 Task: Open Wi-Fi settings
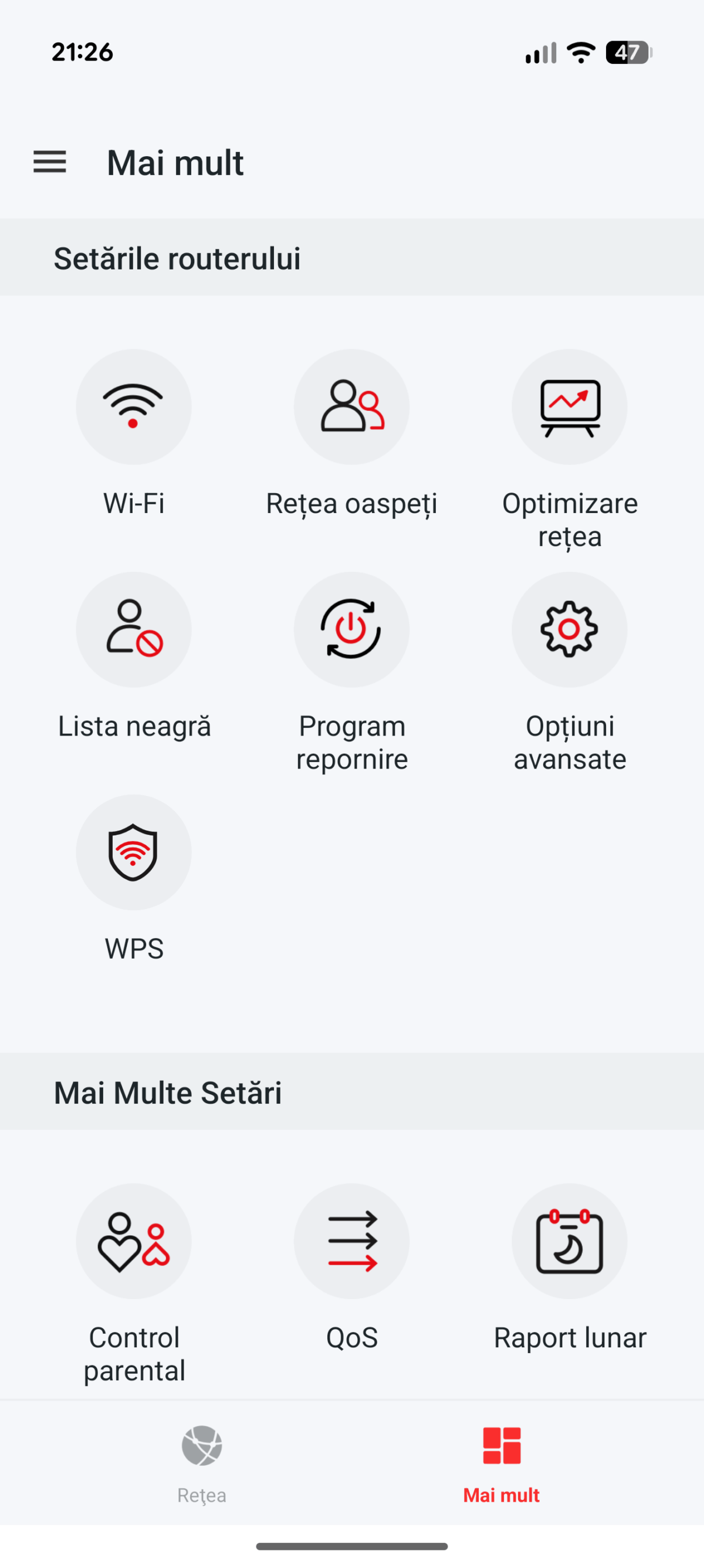click(134, 407)
